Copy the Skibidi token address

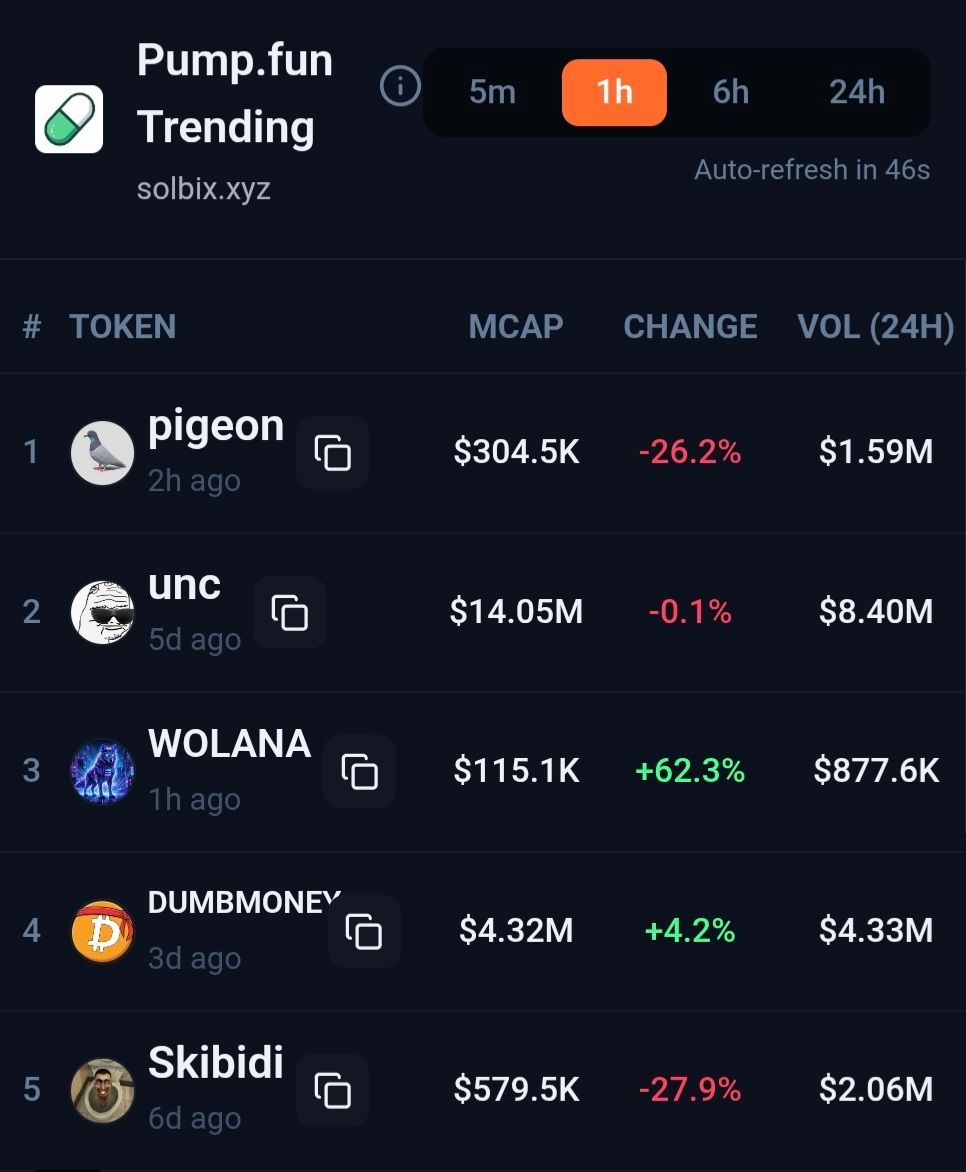pos(333,1090)
